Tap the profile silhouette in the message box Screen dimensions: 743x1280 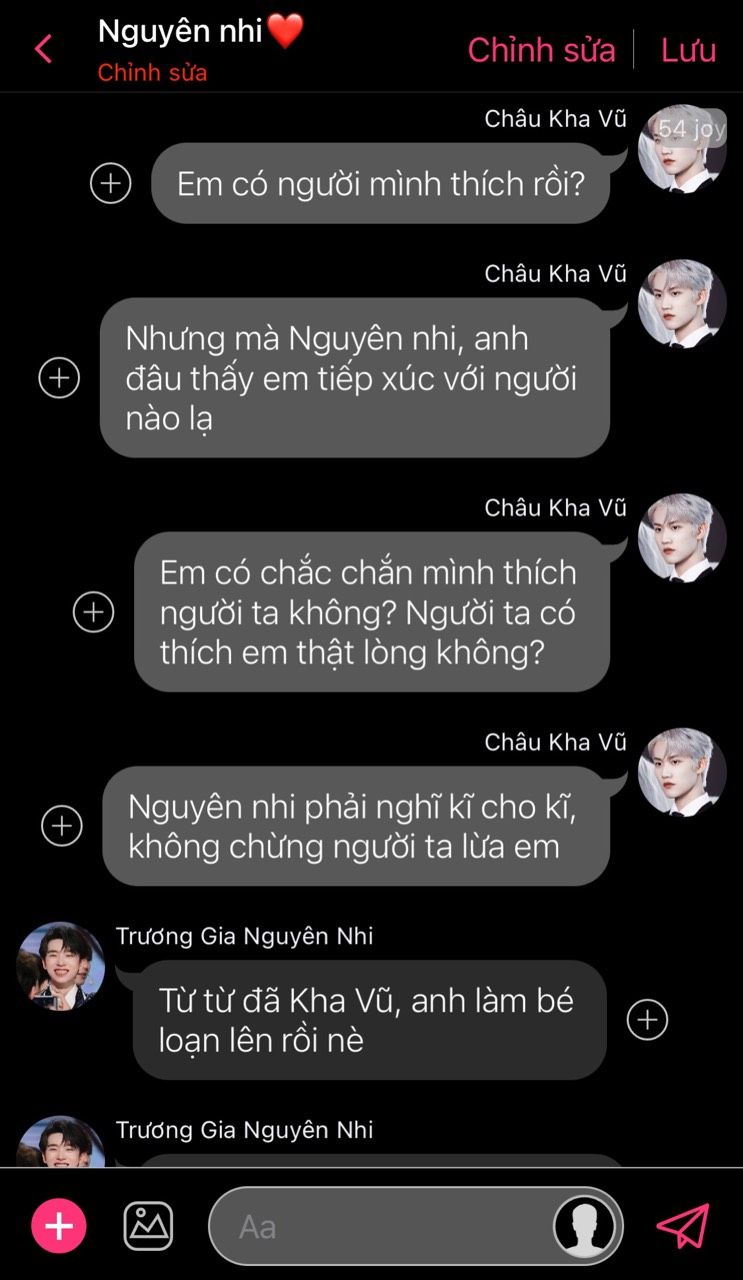coord(585,1226)
